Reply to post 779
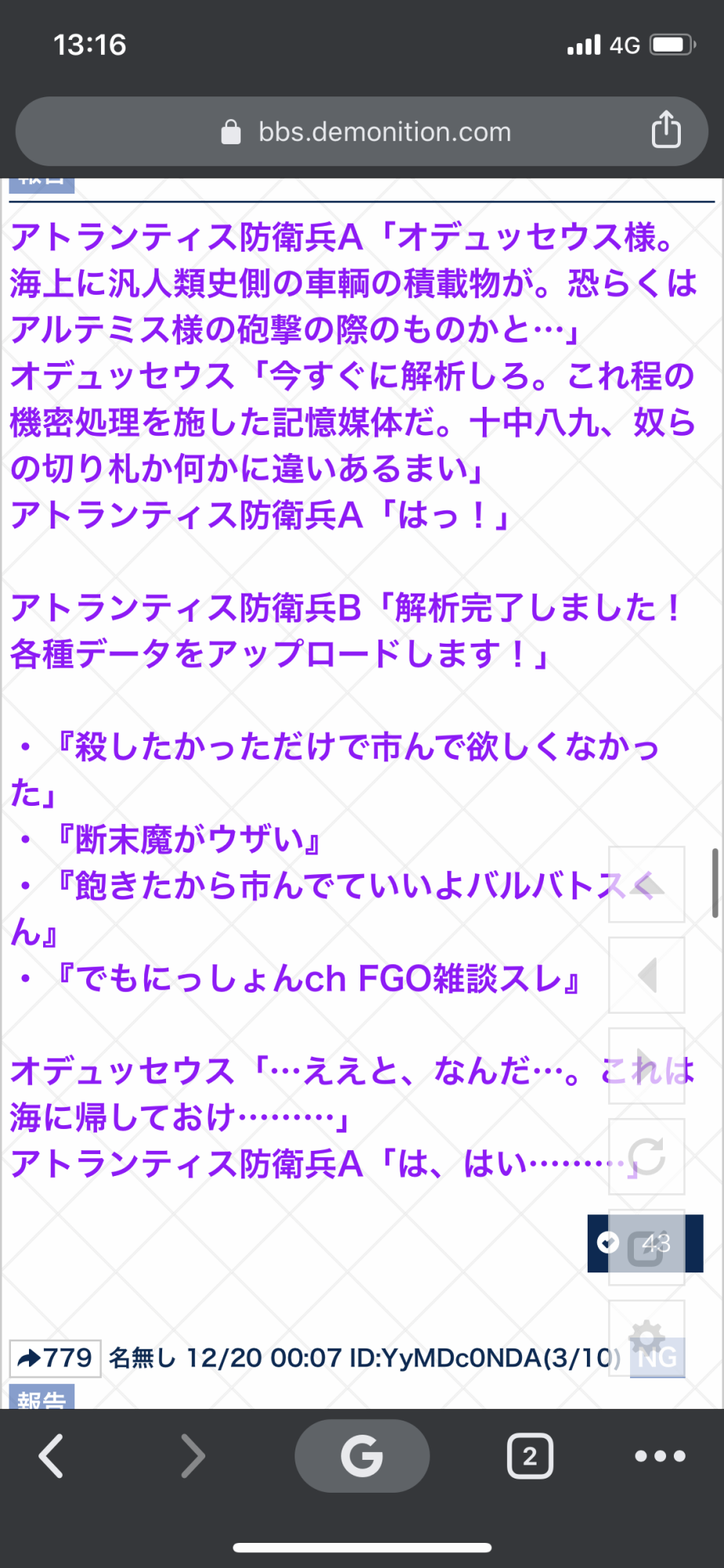Viewport: 724px width, 1568px height. pyautogui.click(x=55, y=1358)
